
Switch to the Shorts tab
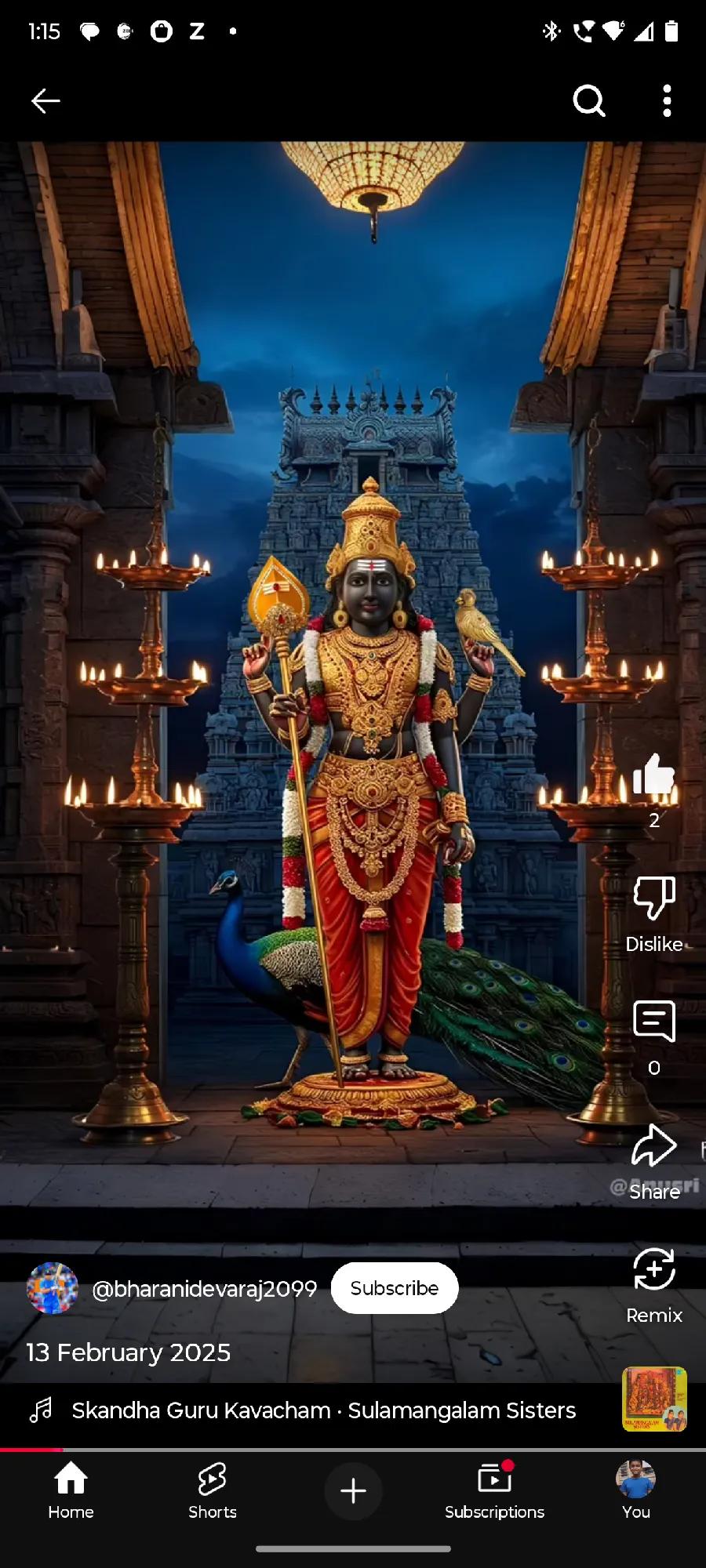(212, 1490)
